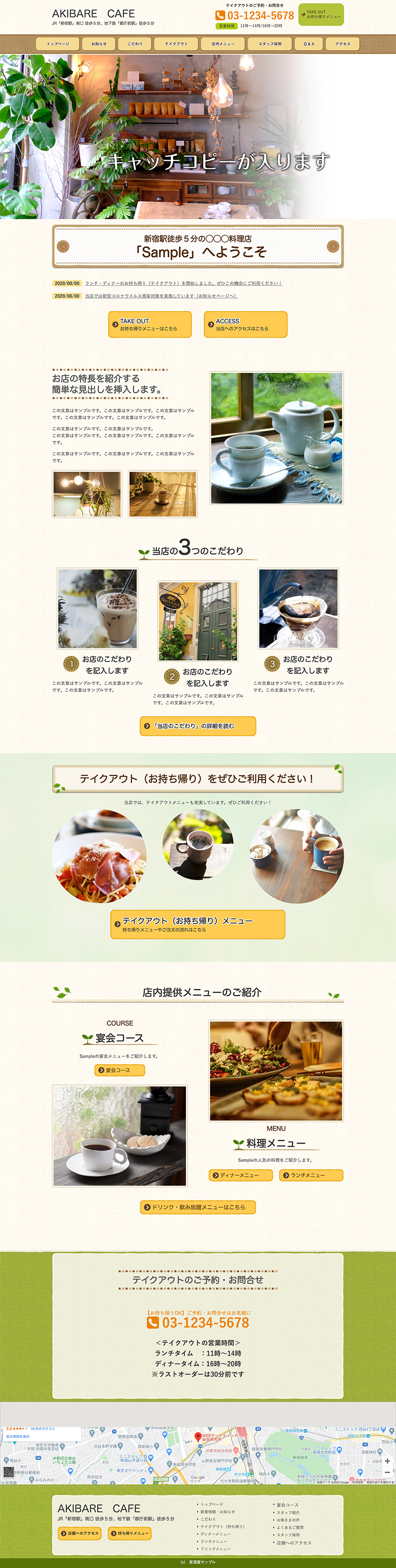396x1568 pixels.
Task: Open ランチメニュー button
Action: pyautogui.click(x=311, y=1175)
